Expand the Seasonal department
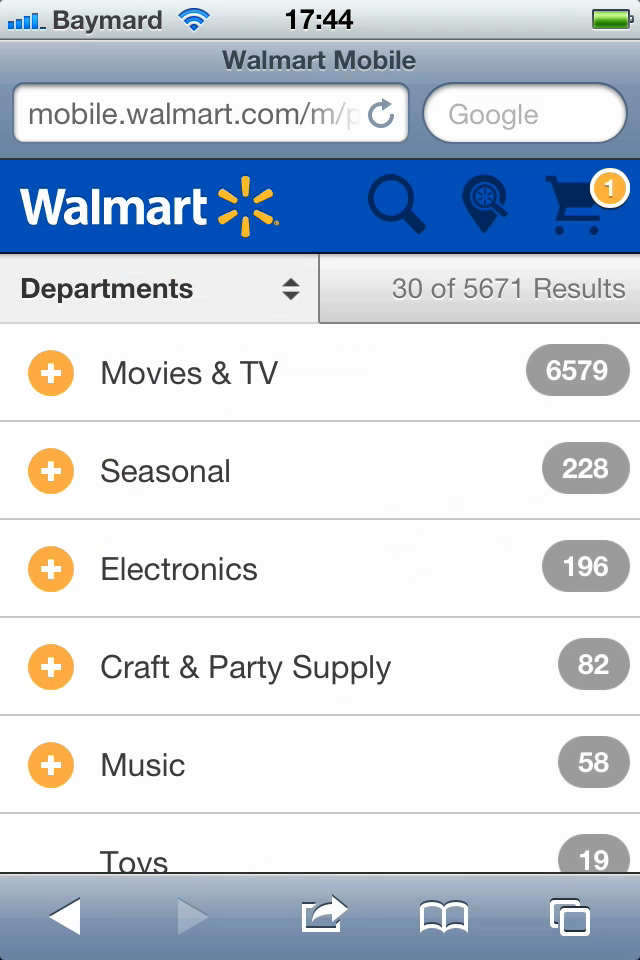The height and width of the screenshot is (960, 640). 51,471
